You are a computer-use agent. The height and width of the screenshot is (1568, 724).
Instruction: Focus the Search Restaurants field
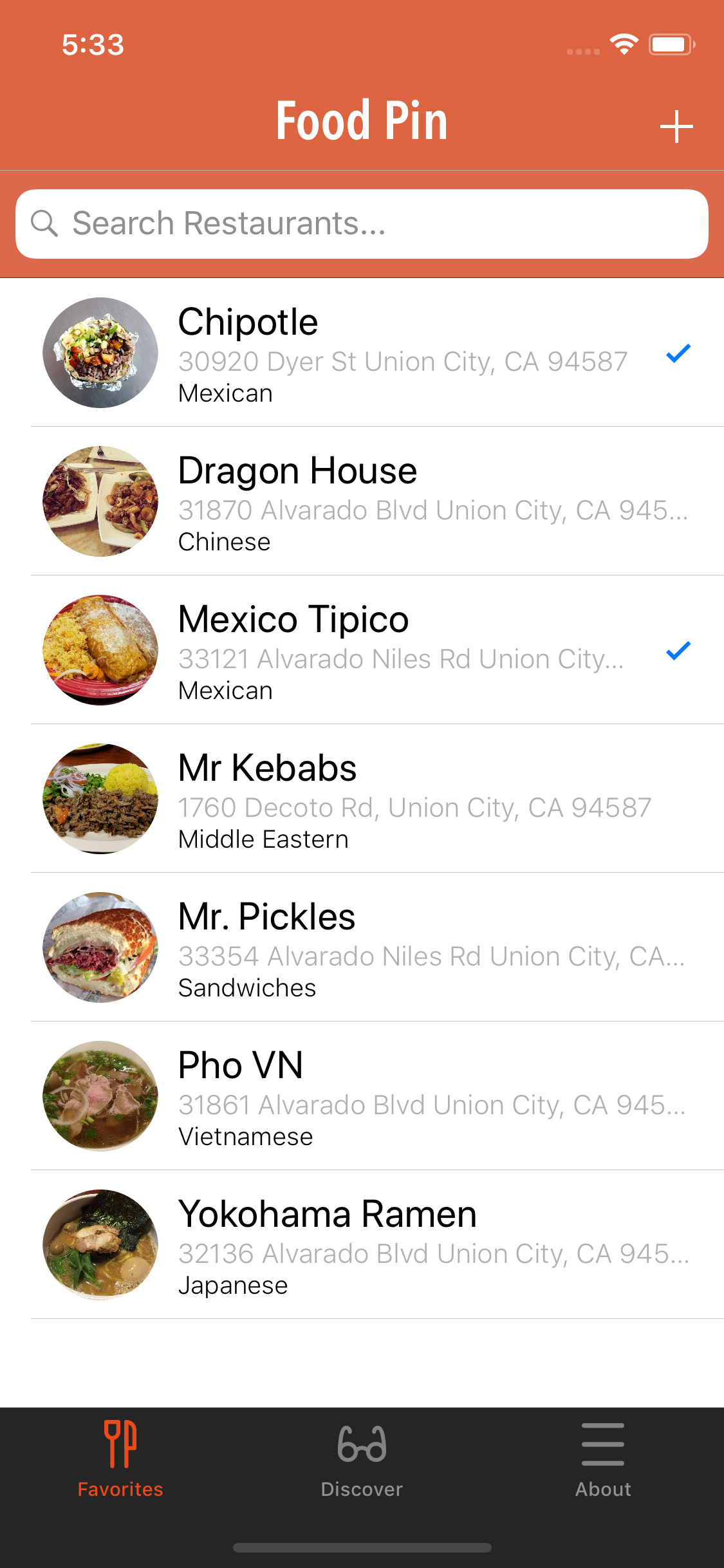(x=362, y=224)
